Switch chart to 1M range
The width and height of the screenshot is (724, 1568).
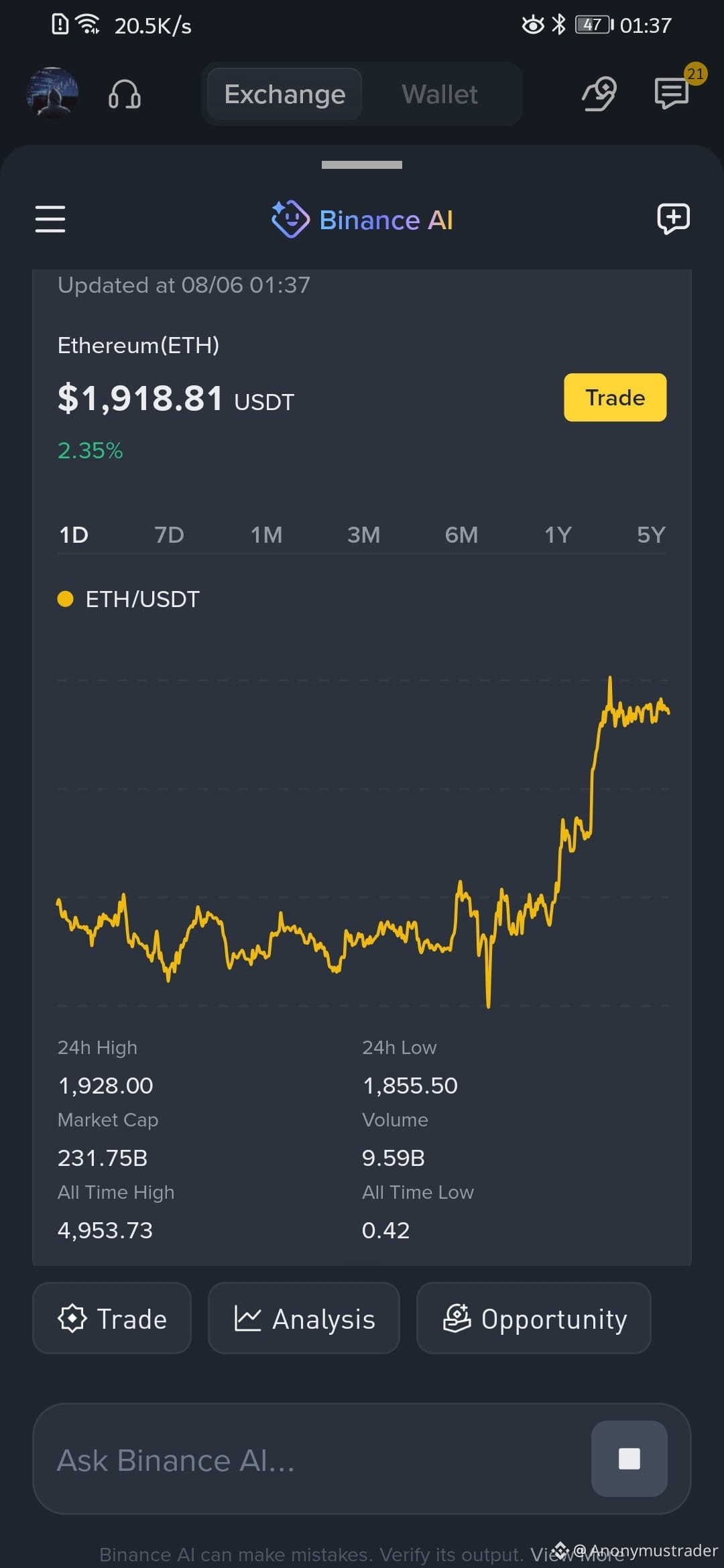(x=266, y=535)
